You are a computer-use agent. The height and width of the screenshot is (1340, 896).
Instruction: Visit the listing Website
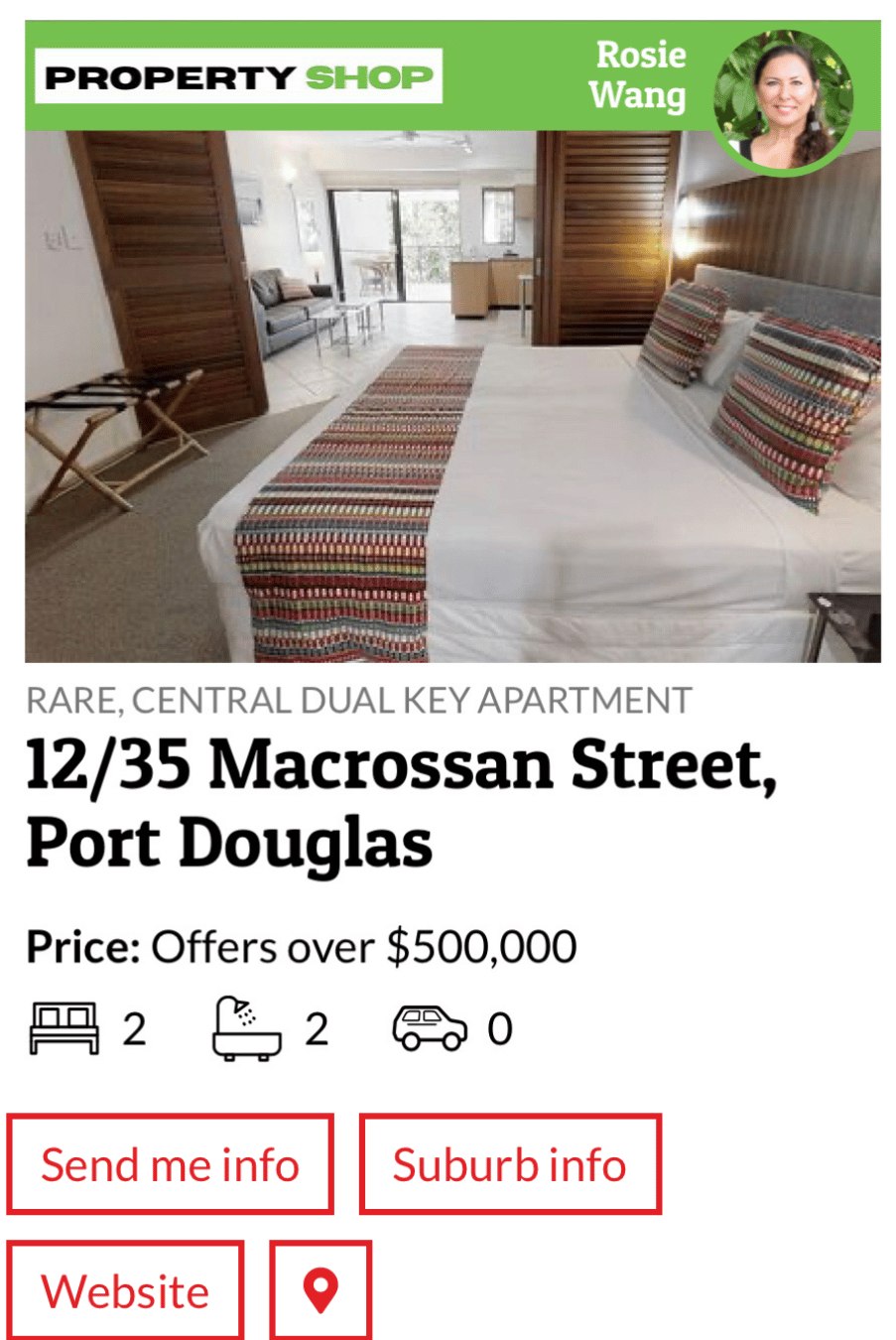click(125, 1291)
